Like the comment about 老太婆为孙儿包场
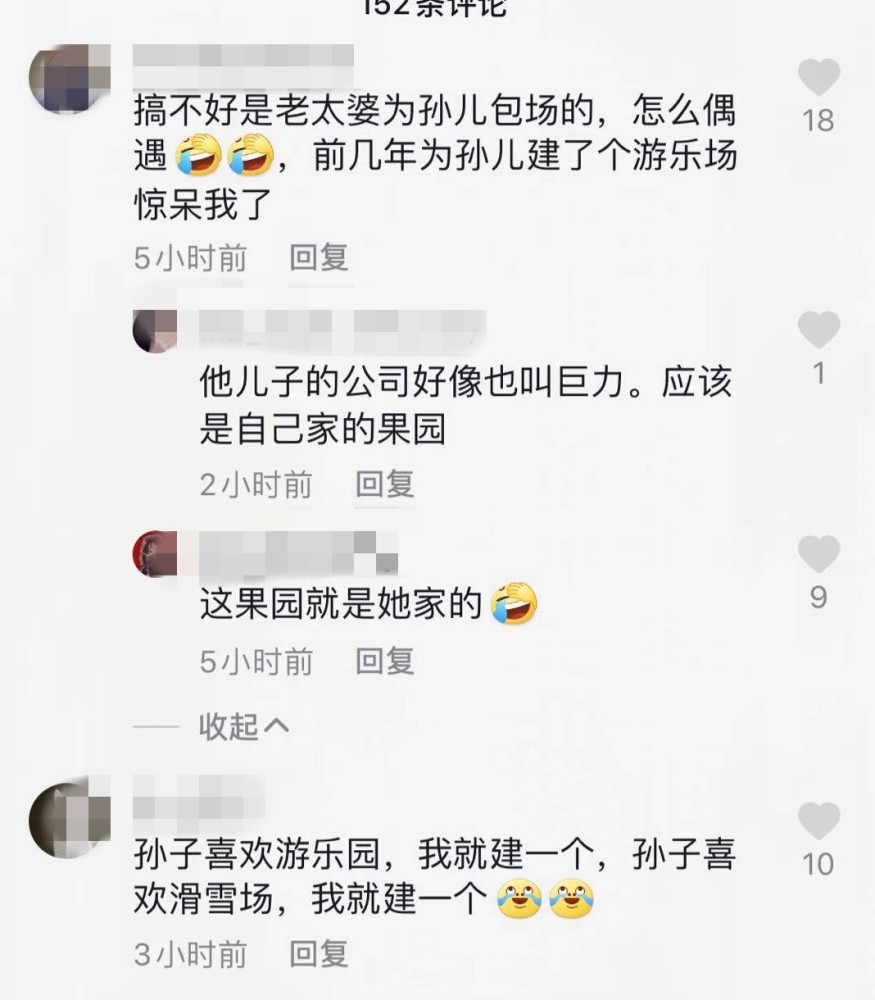Viewport: 875px width, 1000px height. click(819, 78)
